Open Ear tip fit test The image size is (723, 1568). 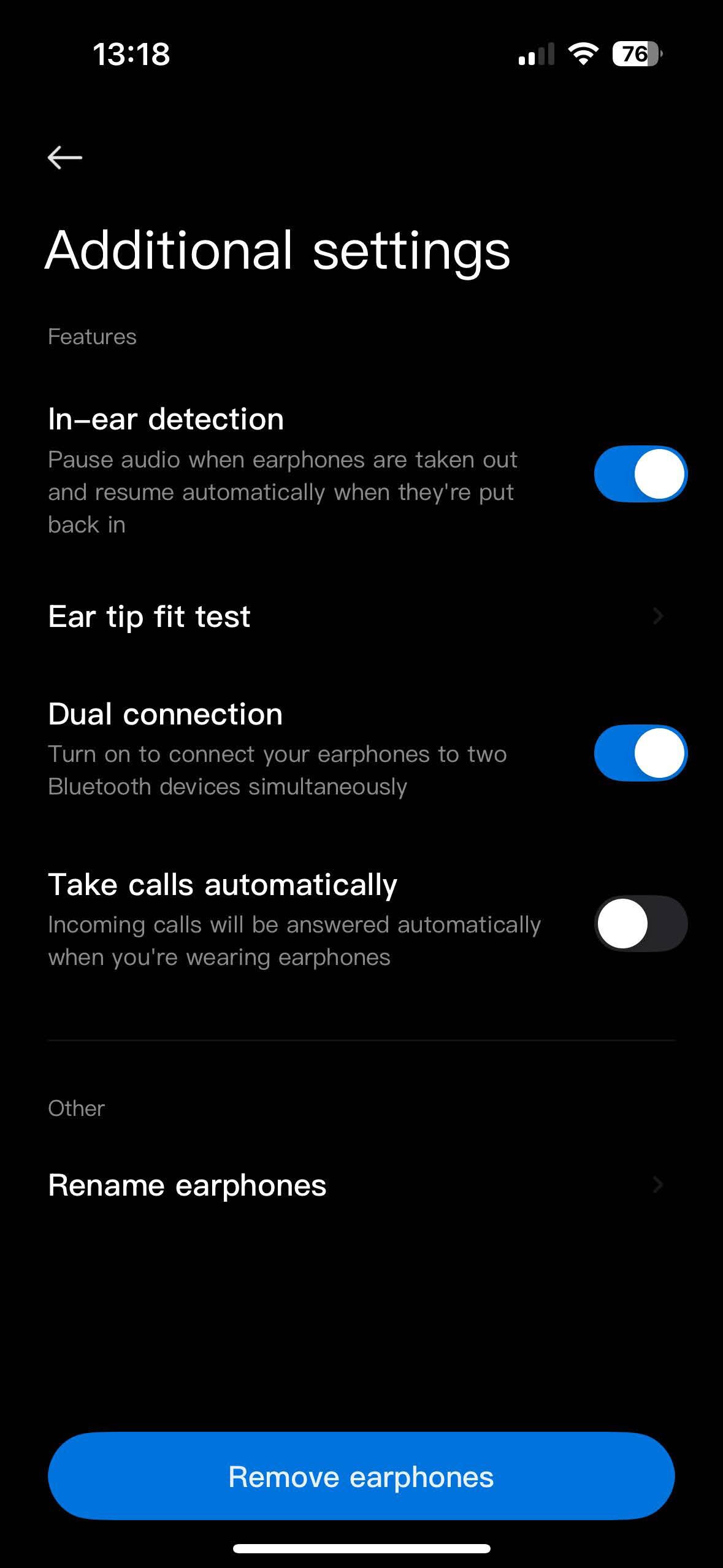pyautogui.click(x=361, y=617)
